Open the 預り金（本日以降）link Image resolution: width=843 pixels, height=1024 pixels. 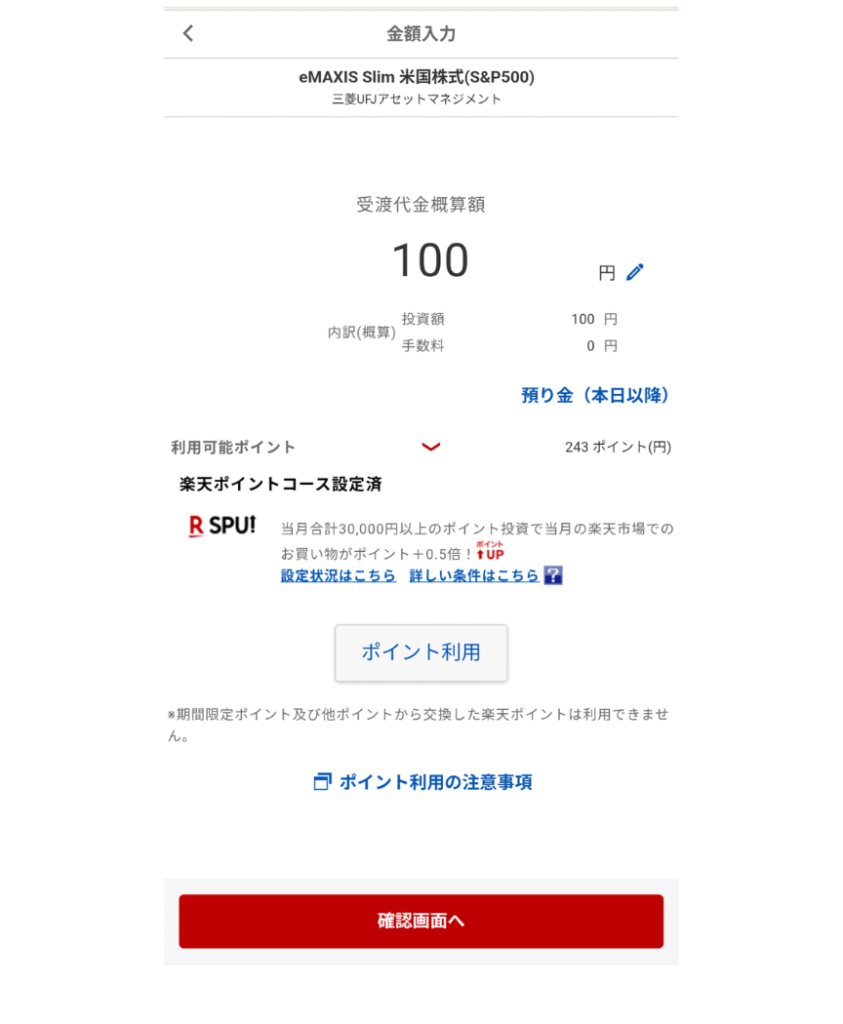(x=595, y=395)
